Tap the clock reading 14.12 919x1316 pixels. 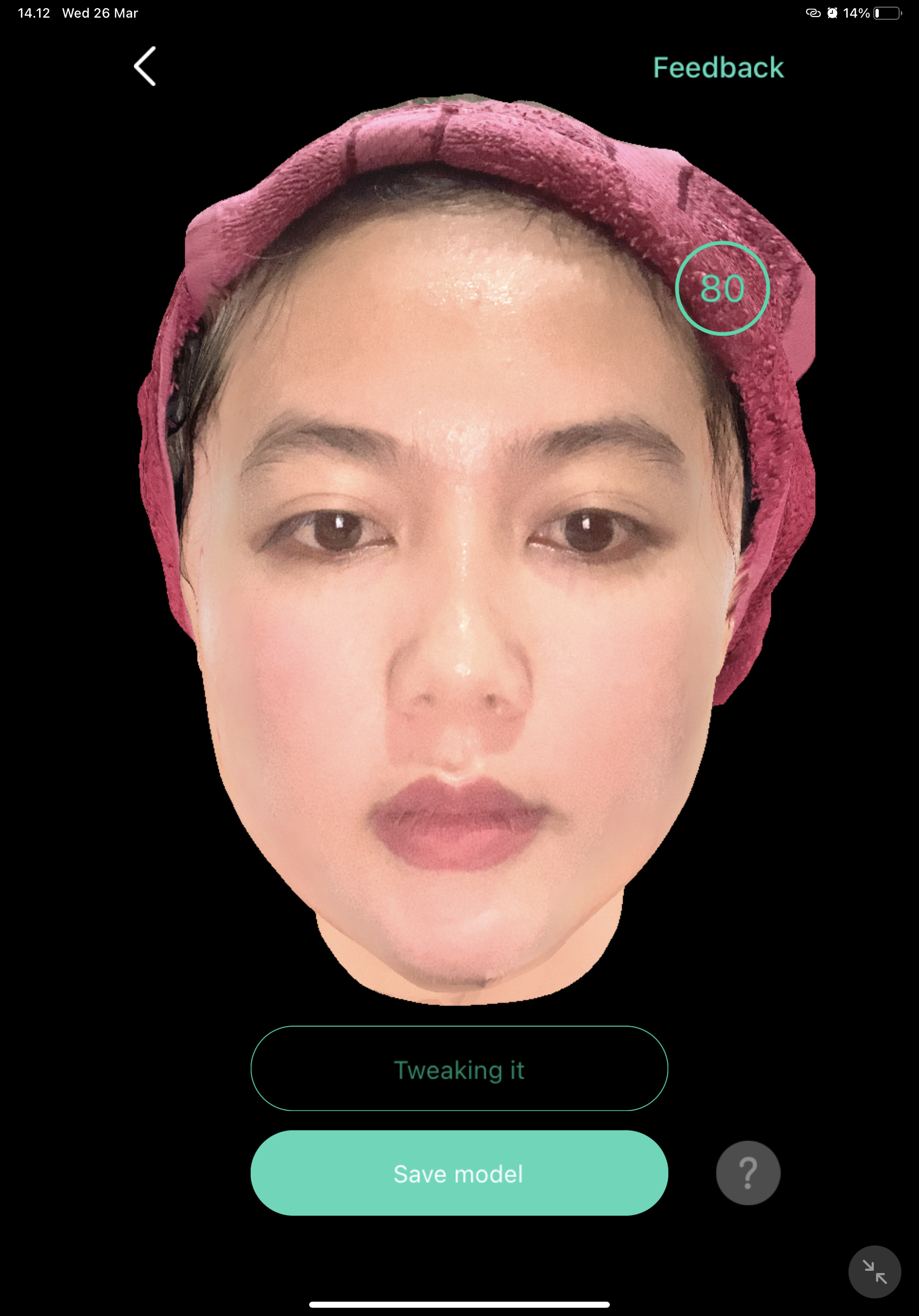pyautogui.click(x=33, y=13)
